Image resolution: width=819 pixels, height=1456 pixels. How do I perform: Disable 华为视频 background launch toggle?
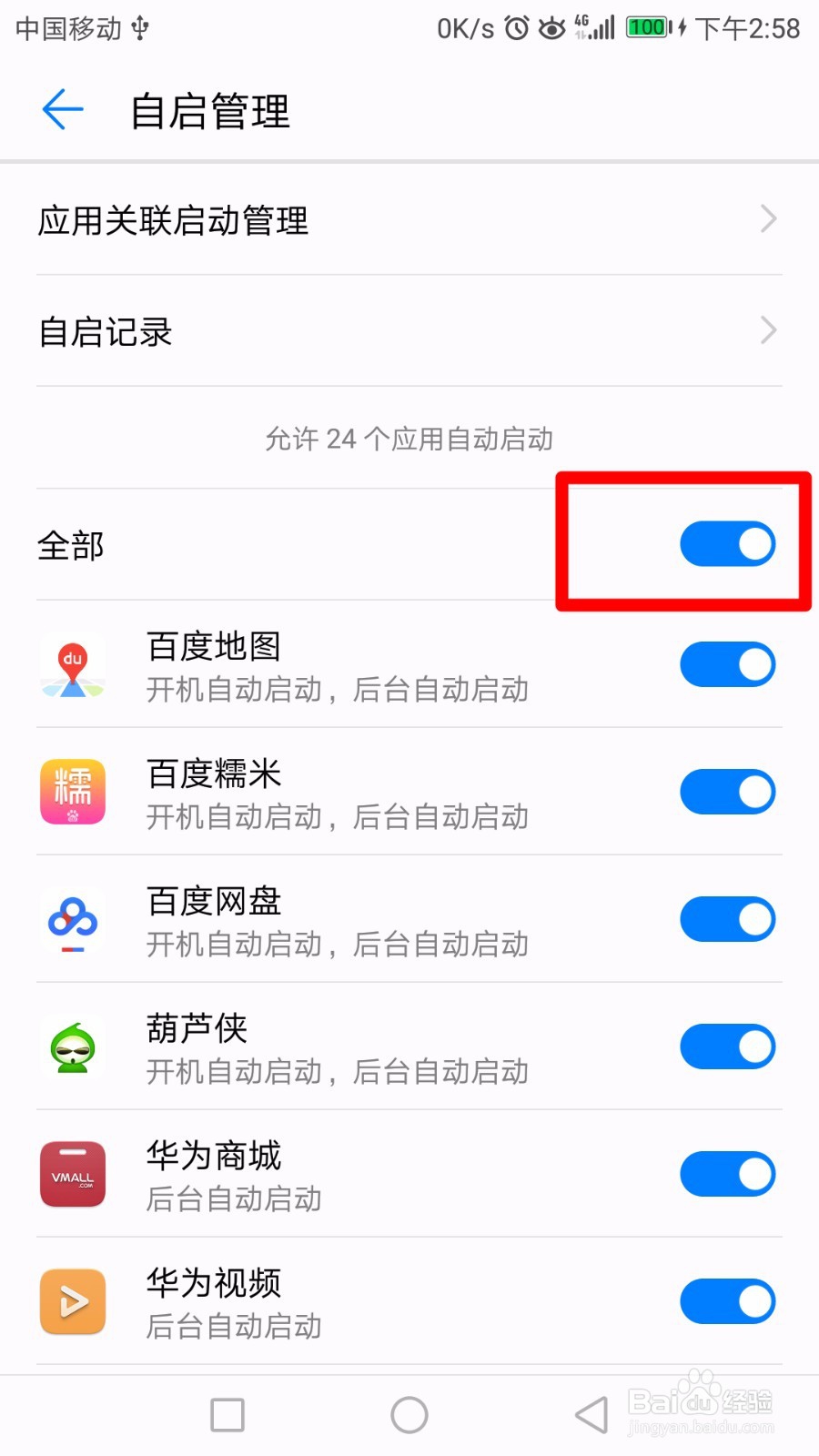tap(727, 1301)
